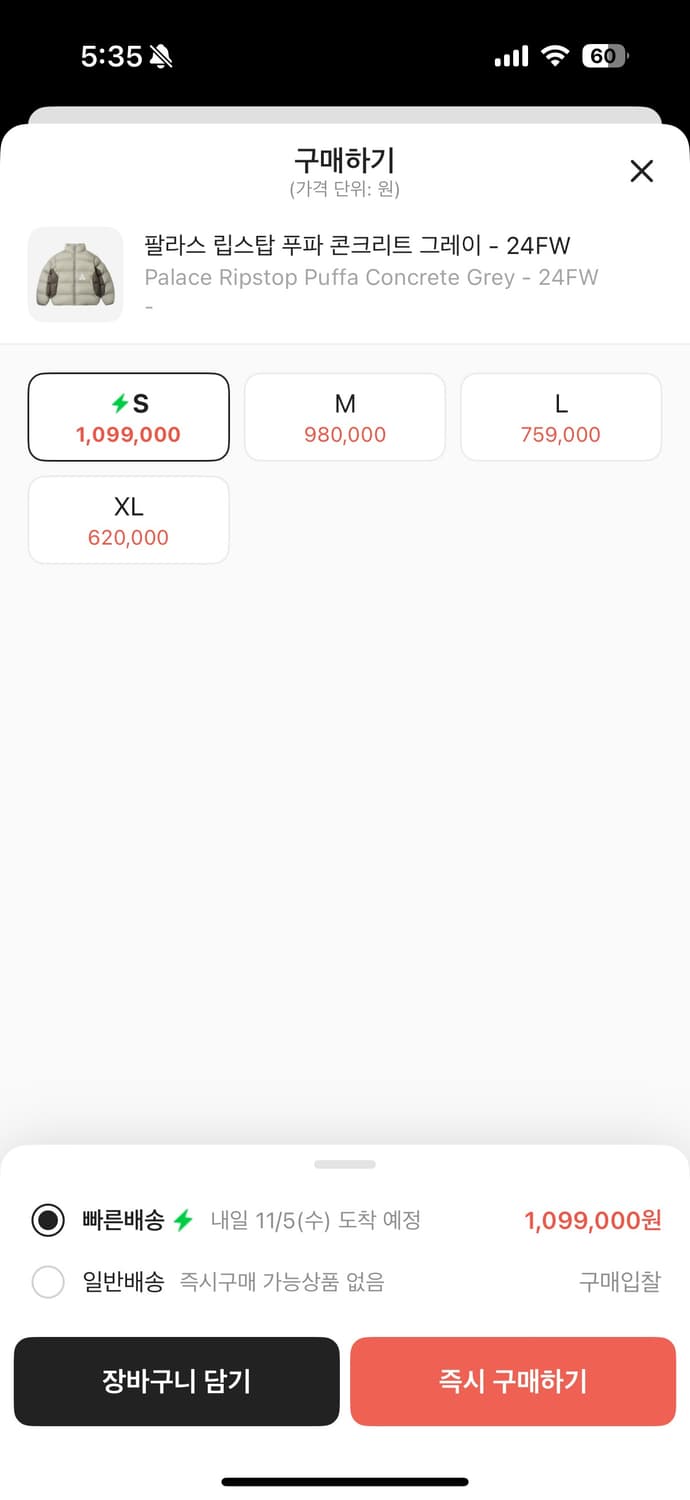The width and height of the screenshot is (690, 1500).
Task: Select size S priced 1,099,000
Action: pyautogui.click(x=129, y=418)
